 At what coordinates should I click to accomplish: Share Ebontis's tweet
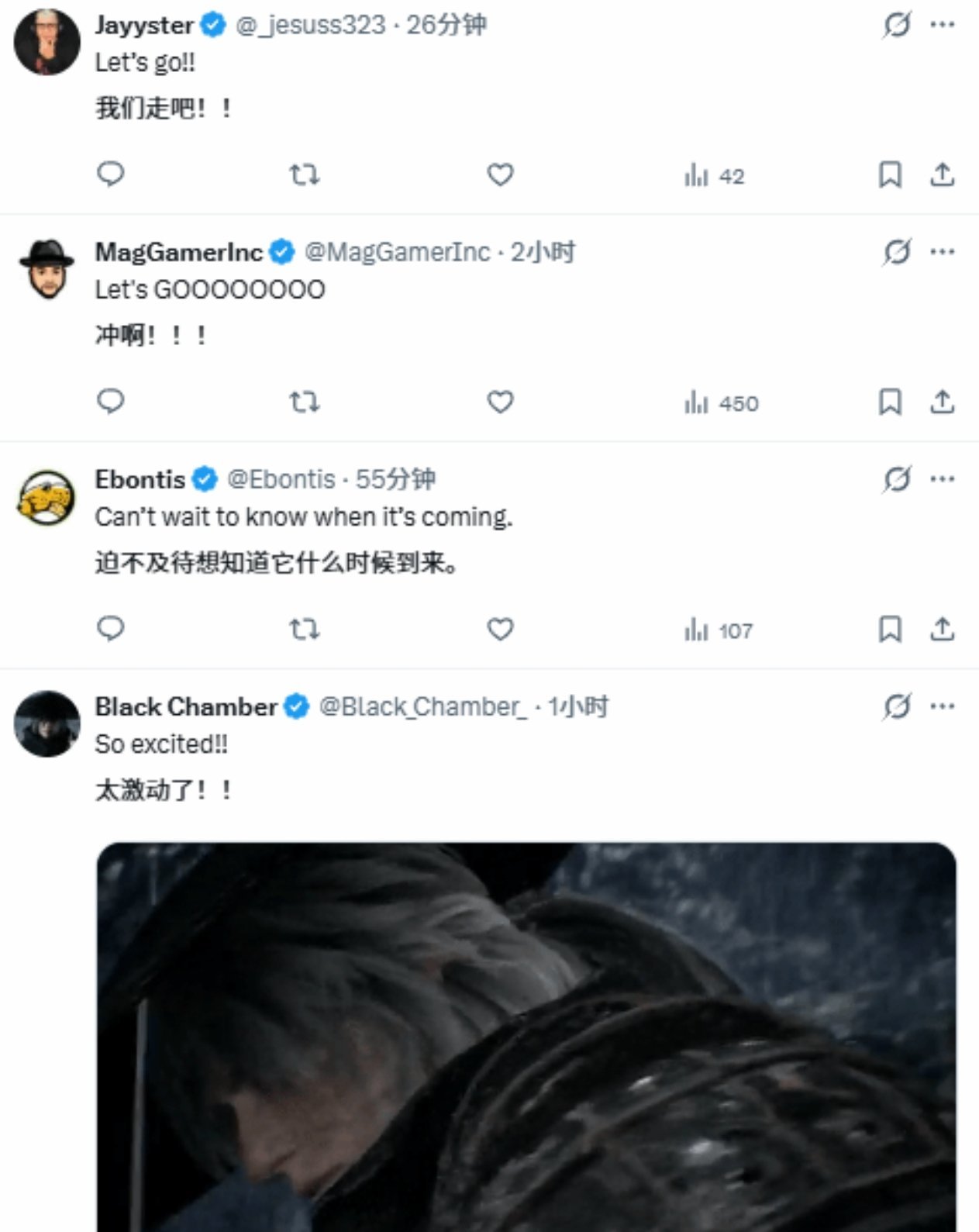click(x=942, y=629)
